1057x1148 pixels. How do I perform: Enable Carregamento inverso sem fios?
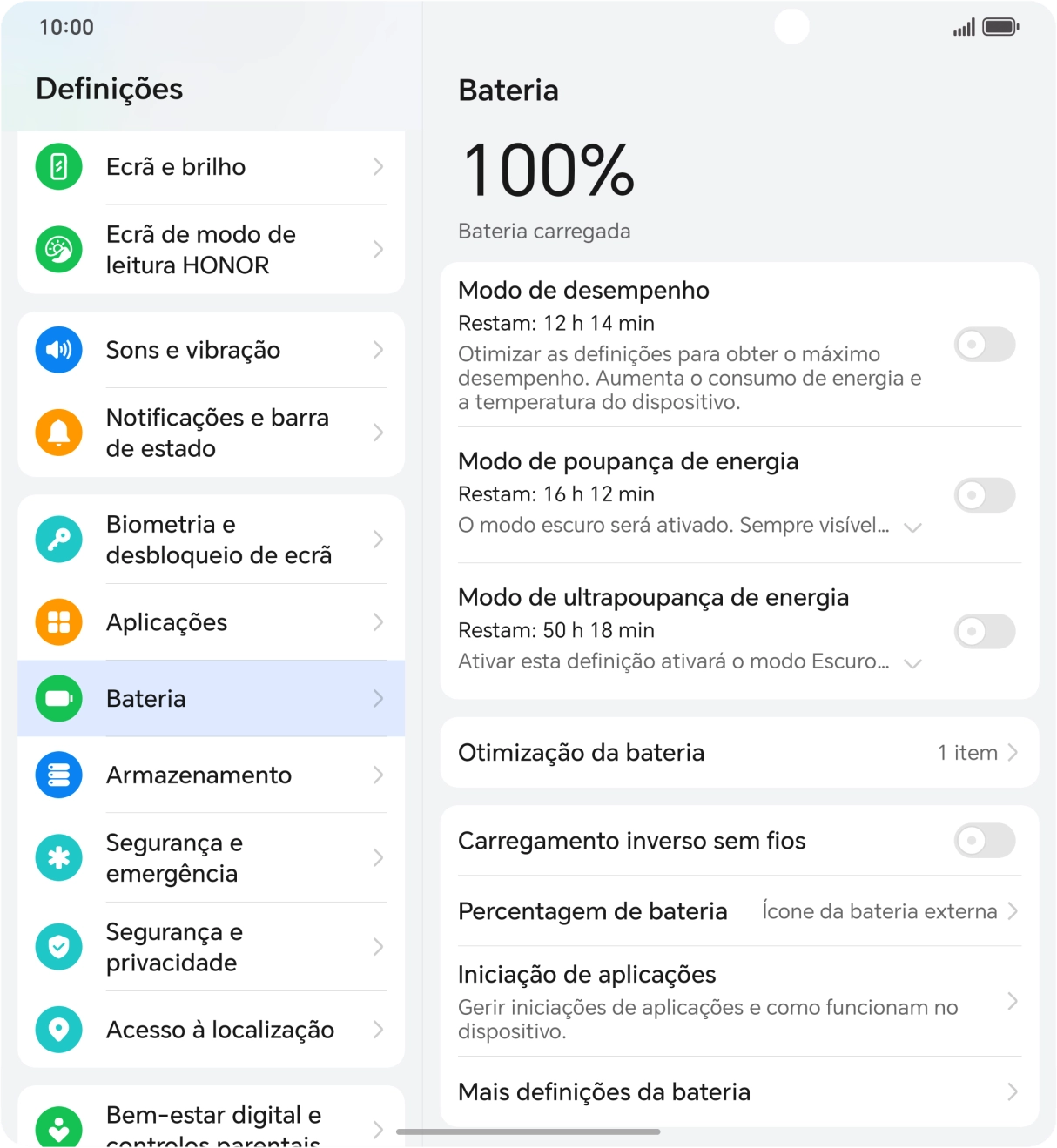(x=984, y=841)
